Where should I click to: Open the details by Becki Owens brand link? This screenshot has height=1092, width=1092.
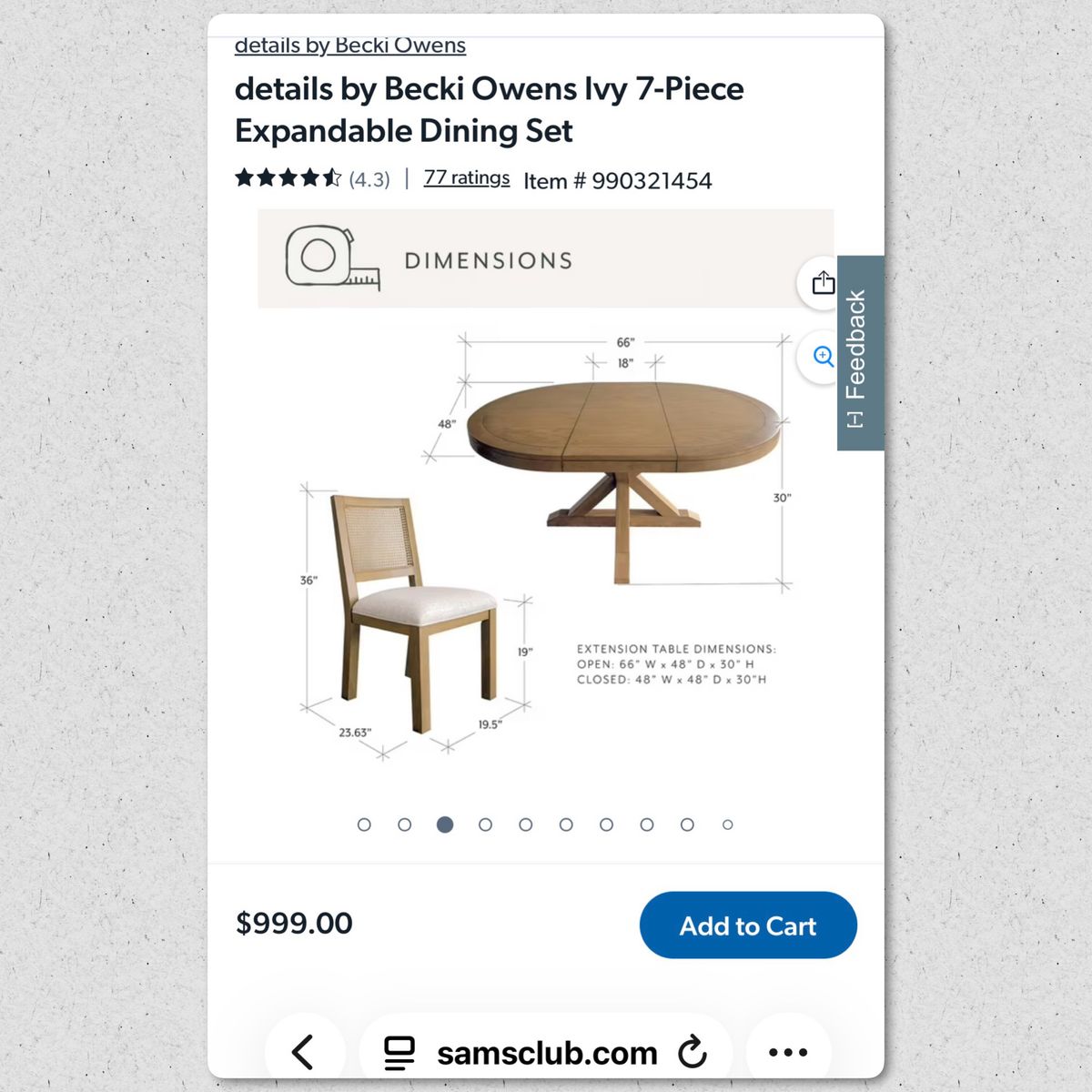349,45
